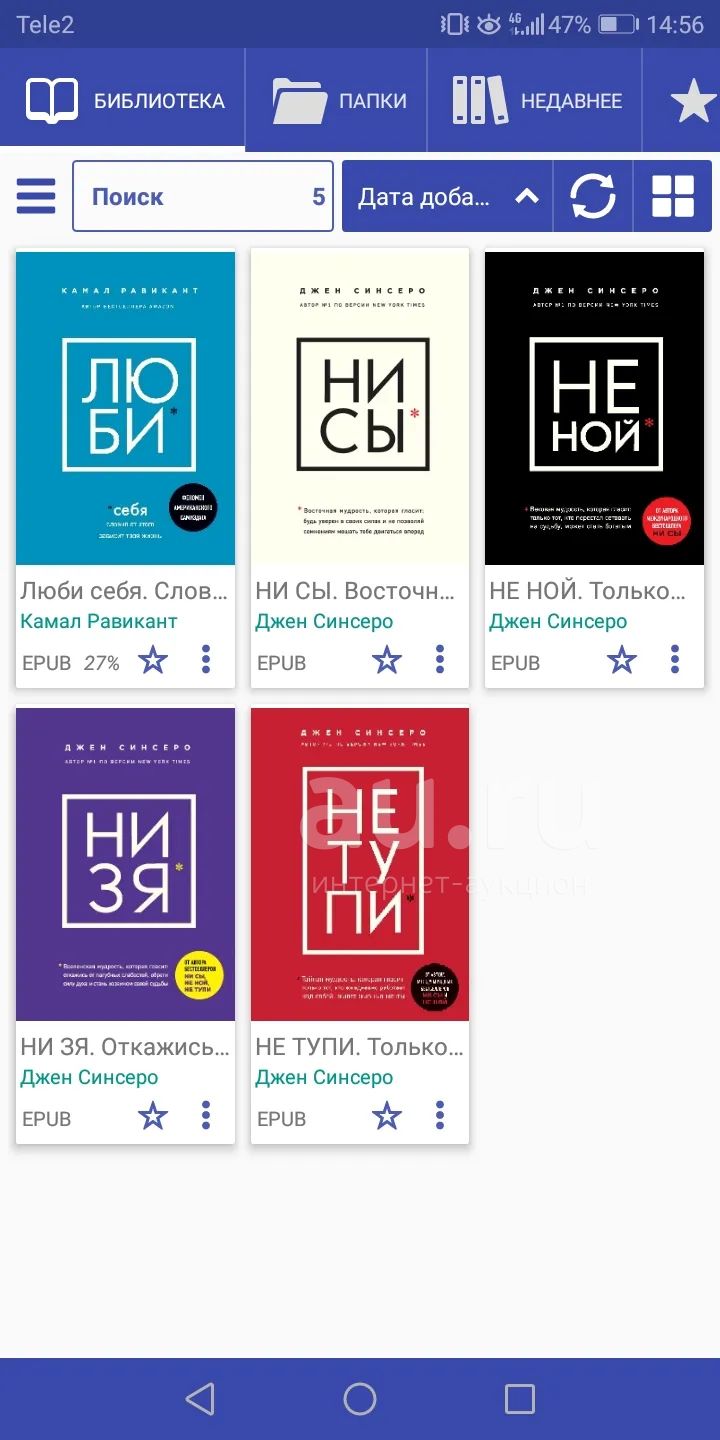Open the options menu for НИ ЗЯ
The width and height of the screenshot is (720, 1440).
(206, 1116)
